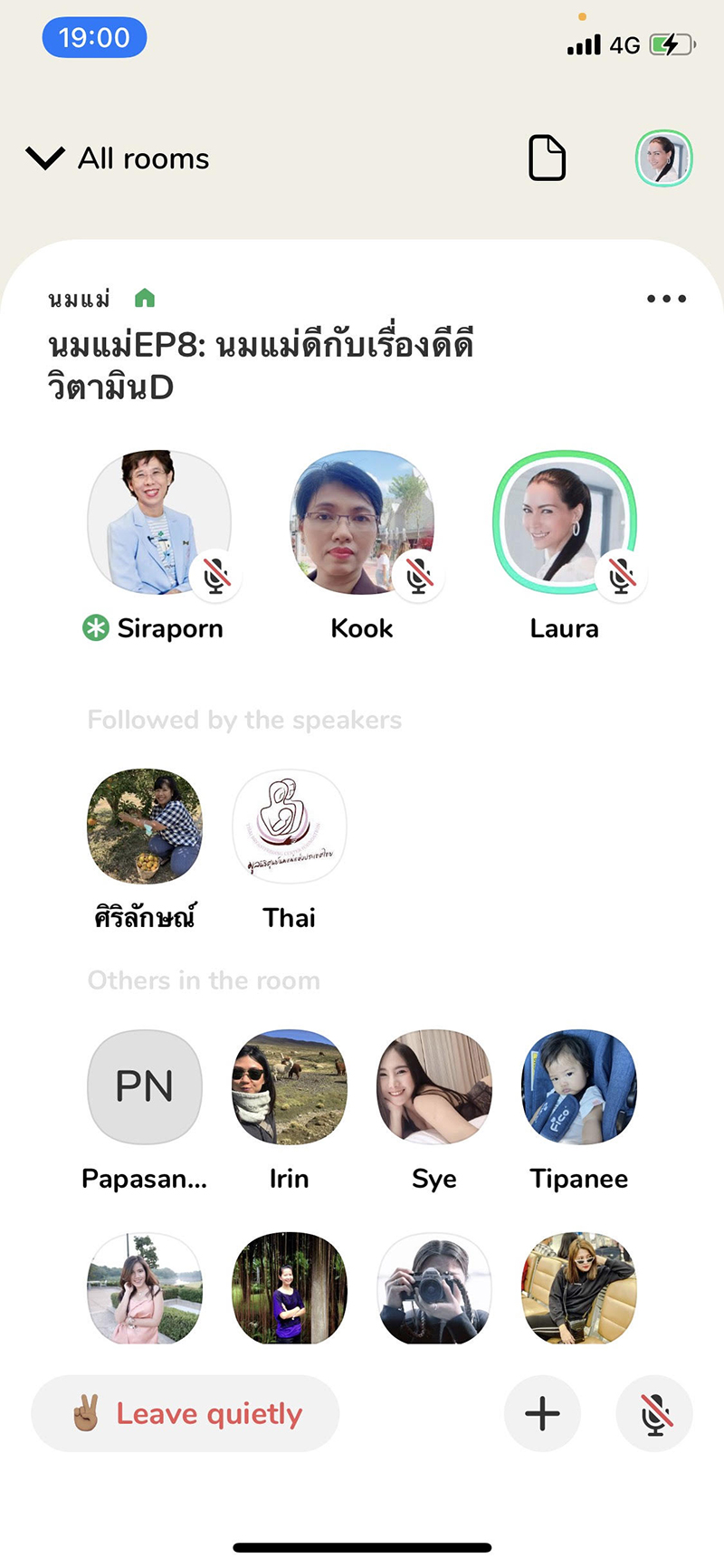The height and width of the screenshot is (1568, 724).
Task: Tap the plus button to add people
Action: (542, 1414)
